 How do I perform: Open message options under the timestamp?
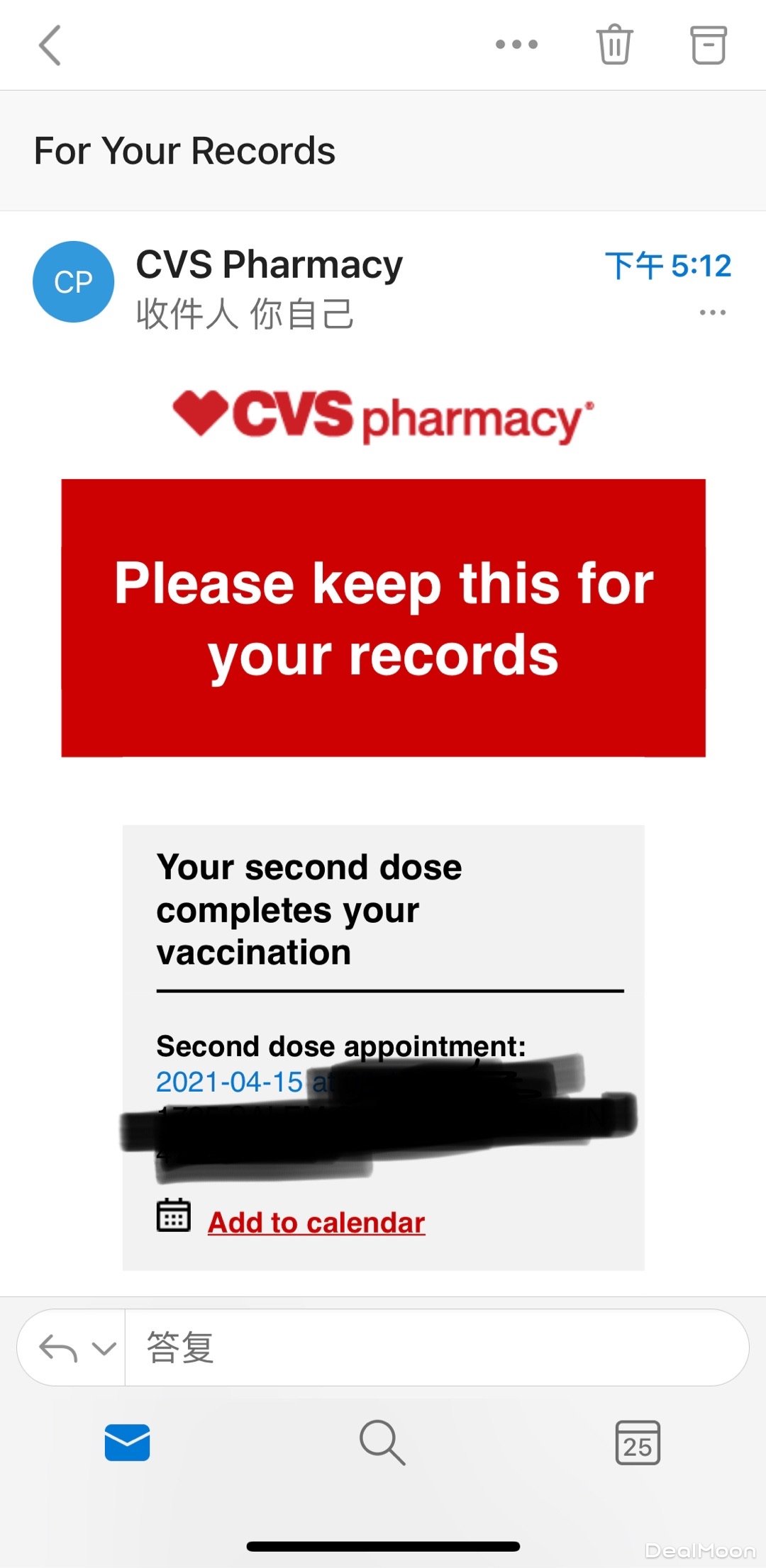(712, 313)
